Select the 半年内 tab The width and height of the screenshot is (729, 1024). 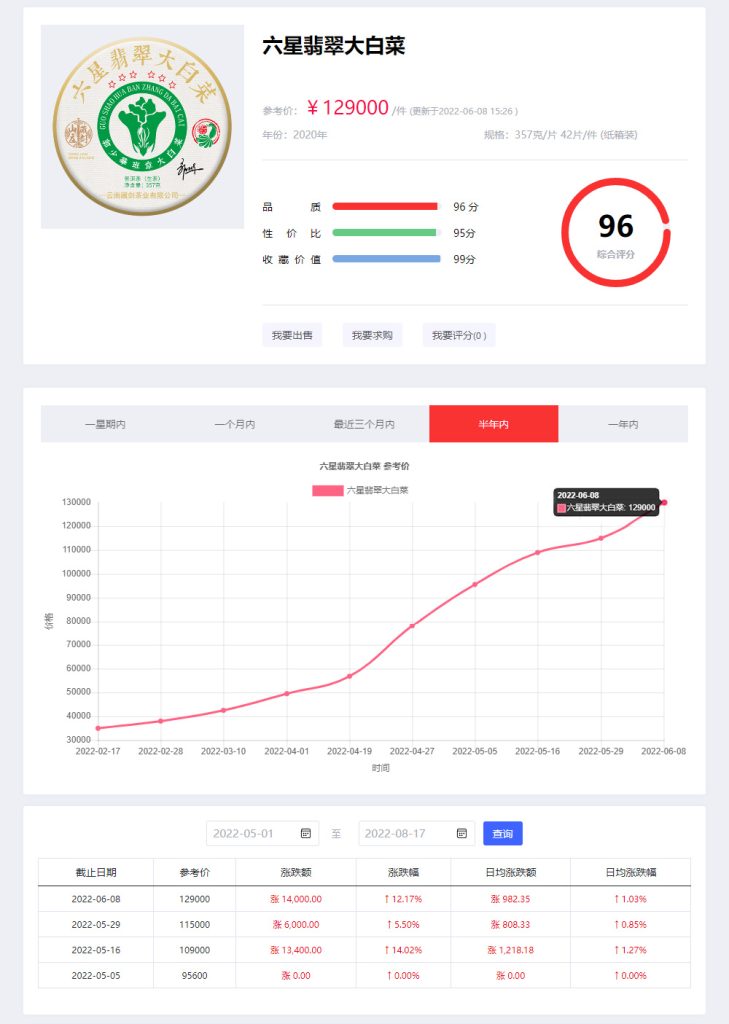(x=493, y=424)
